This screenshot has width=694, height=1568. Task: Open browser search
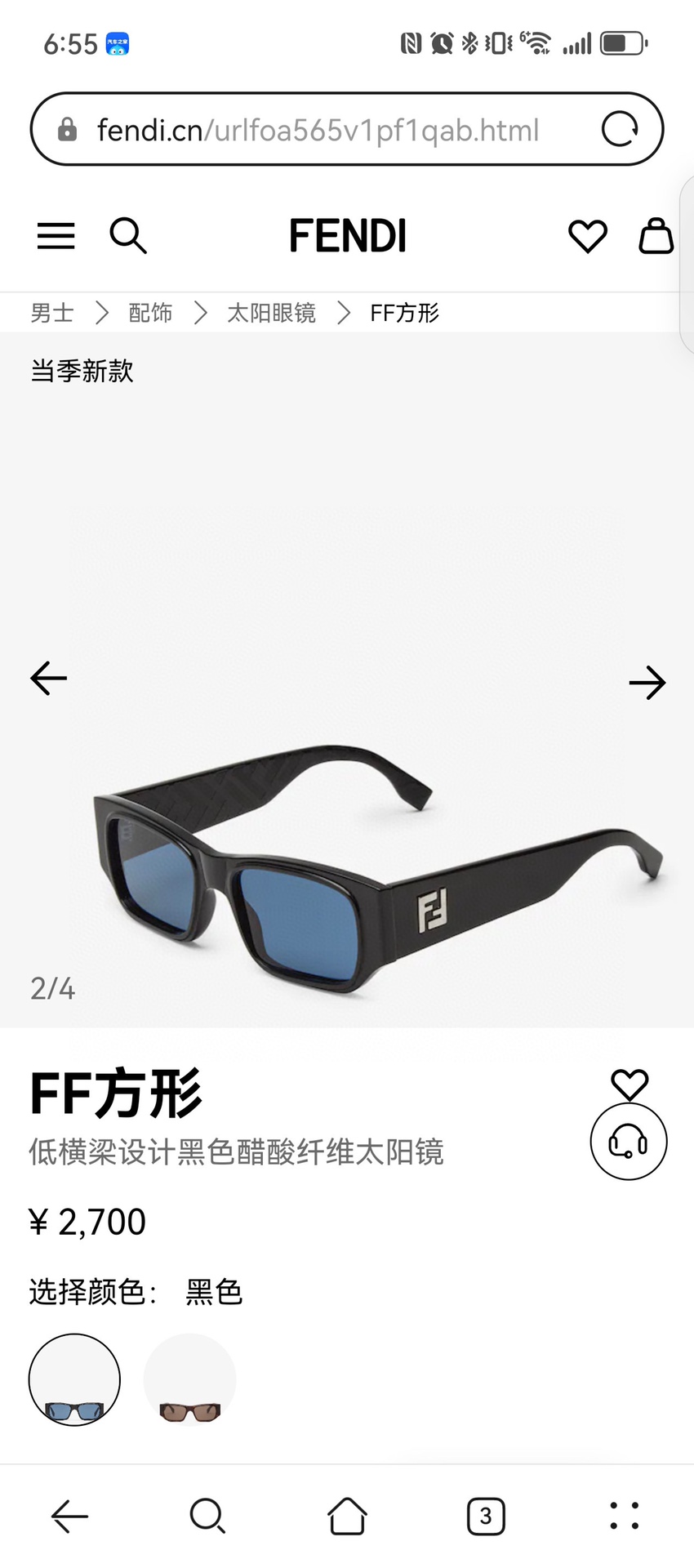(x=207, y=1517)
